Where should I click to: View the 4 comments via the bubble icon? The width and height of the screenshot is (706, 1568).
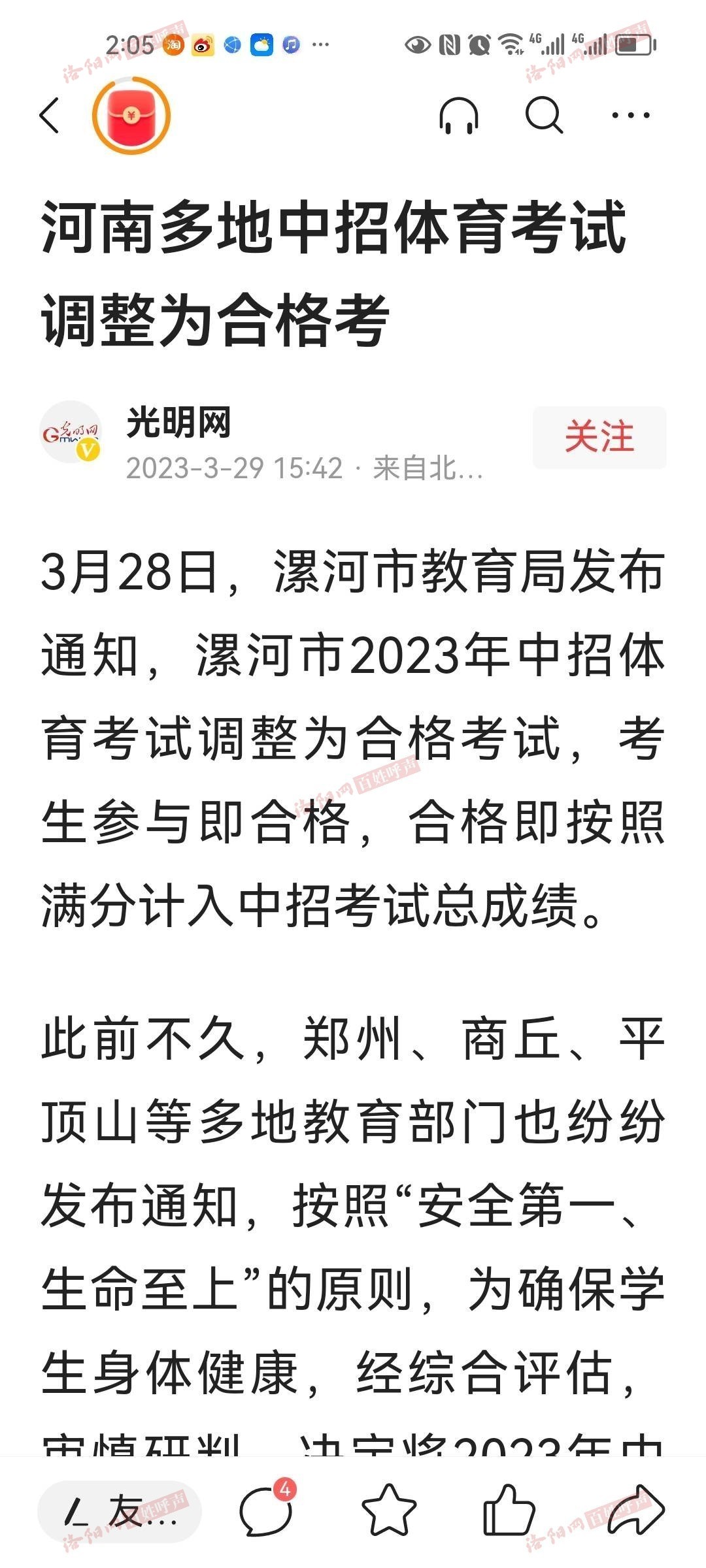(x=267, y=1511)
